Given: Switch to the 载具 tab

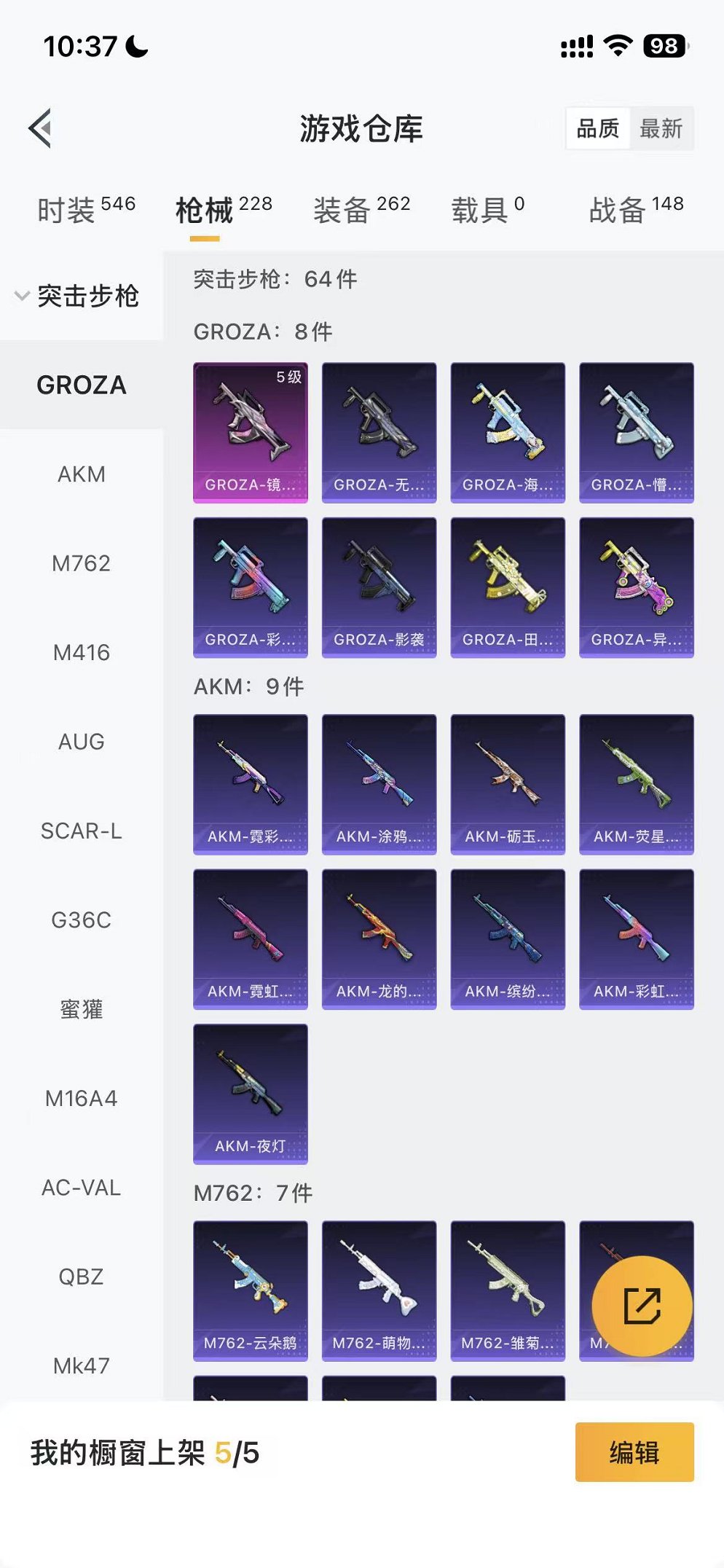Looking at the screenshot, I should pos(487,210).
